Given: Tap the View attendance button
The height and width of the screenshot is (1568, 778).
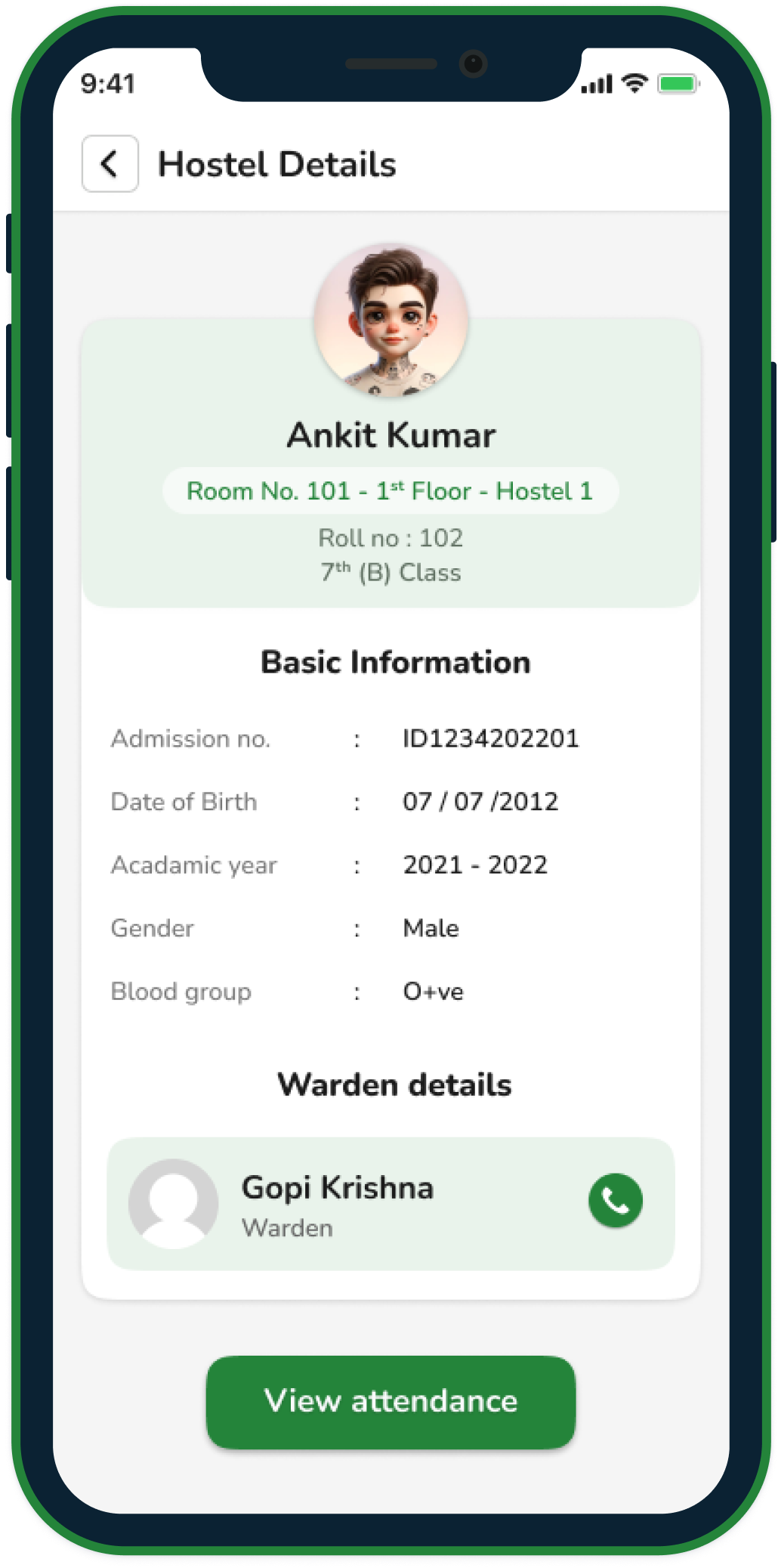Looking at the screenshot, I should point(391,1402).
